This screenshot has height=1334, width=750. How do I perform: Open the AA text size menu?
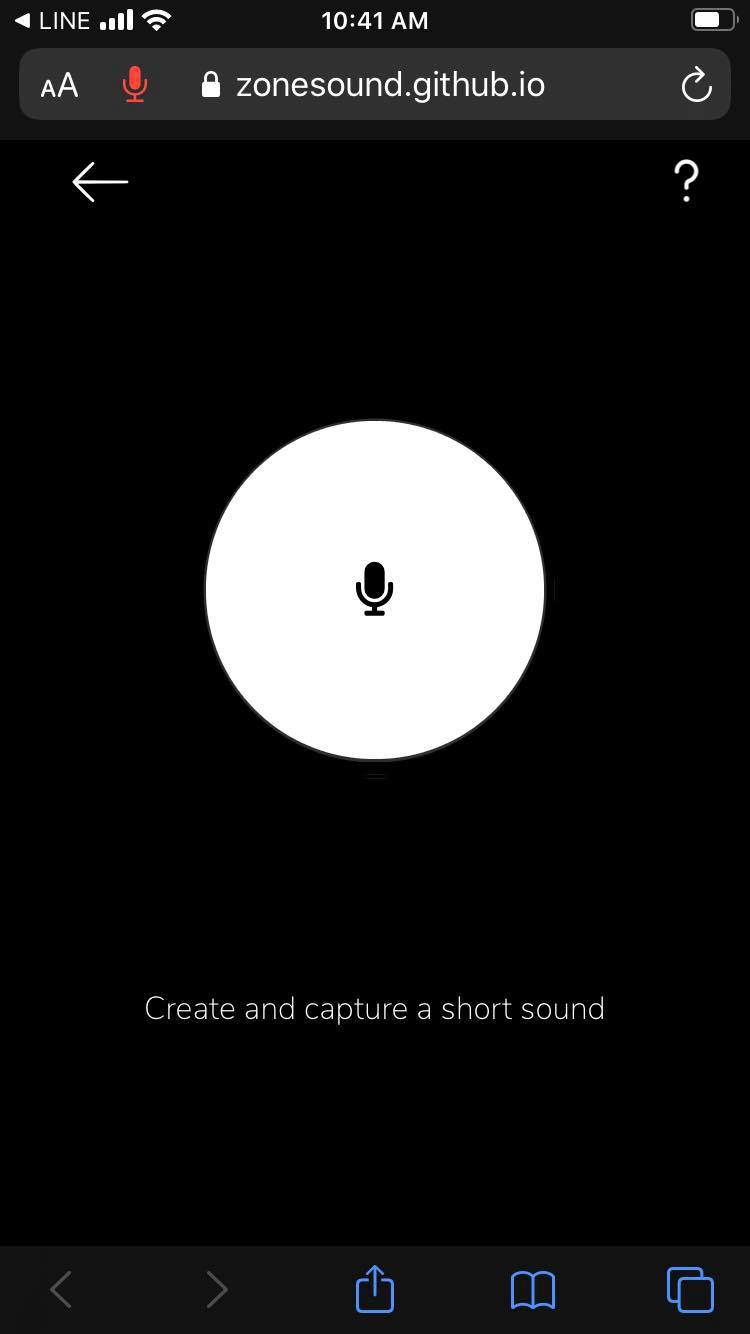click(x=59, y=85)
